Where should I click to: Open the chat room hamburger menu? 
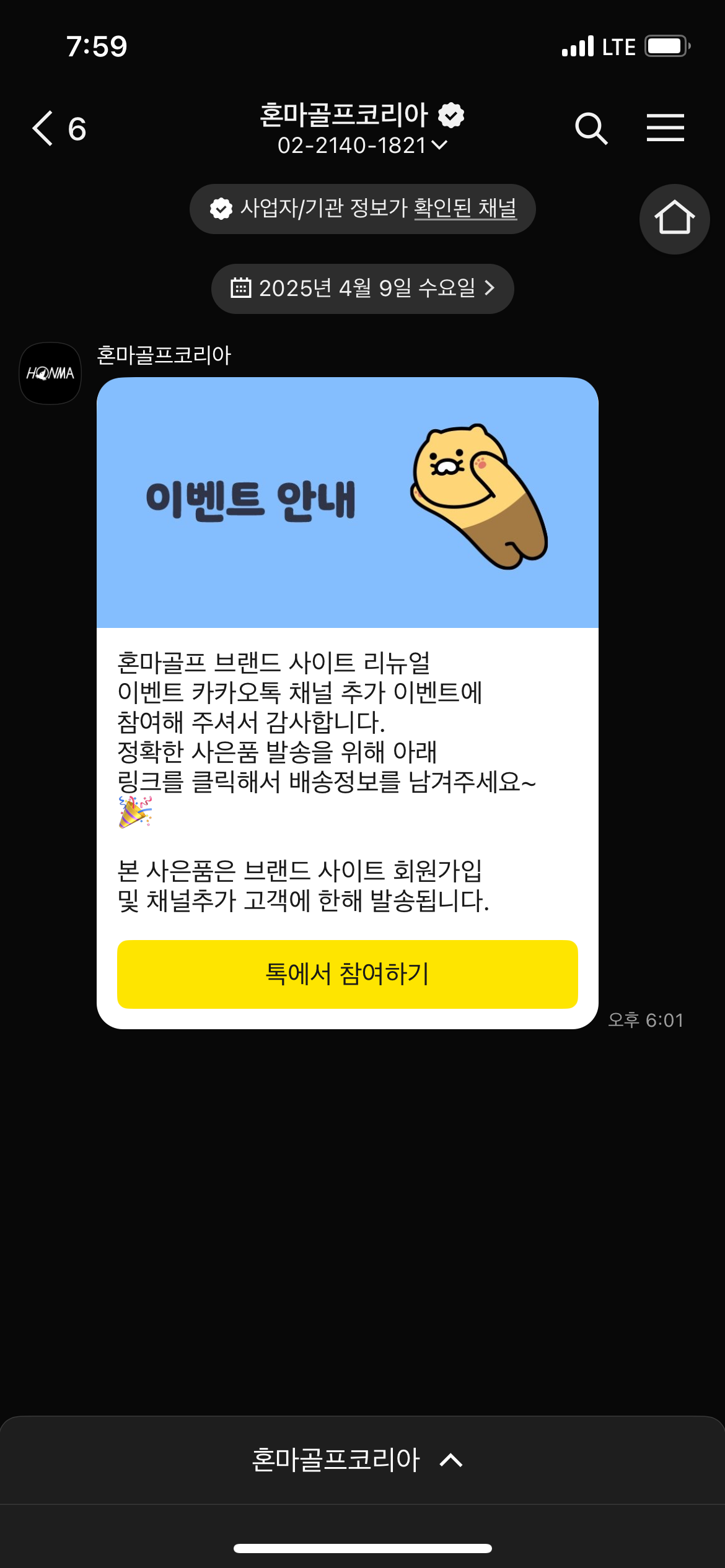pos(665,128)
